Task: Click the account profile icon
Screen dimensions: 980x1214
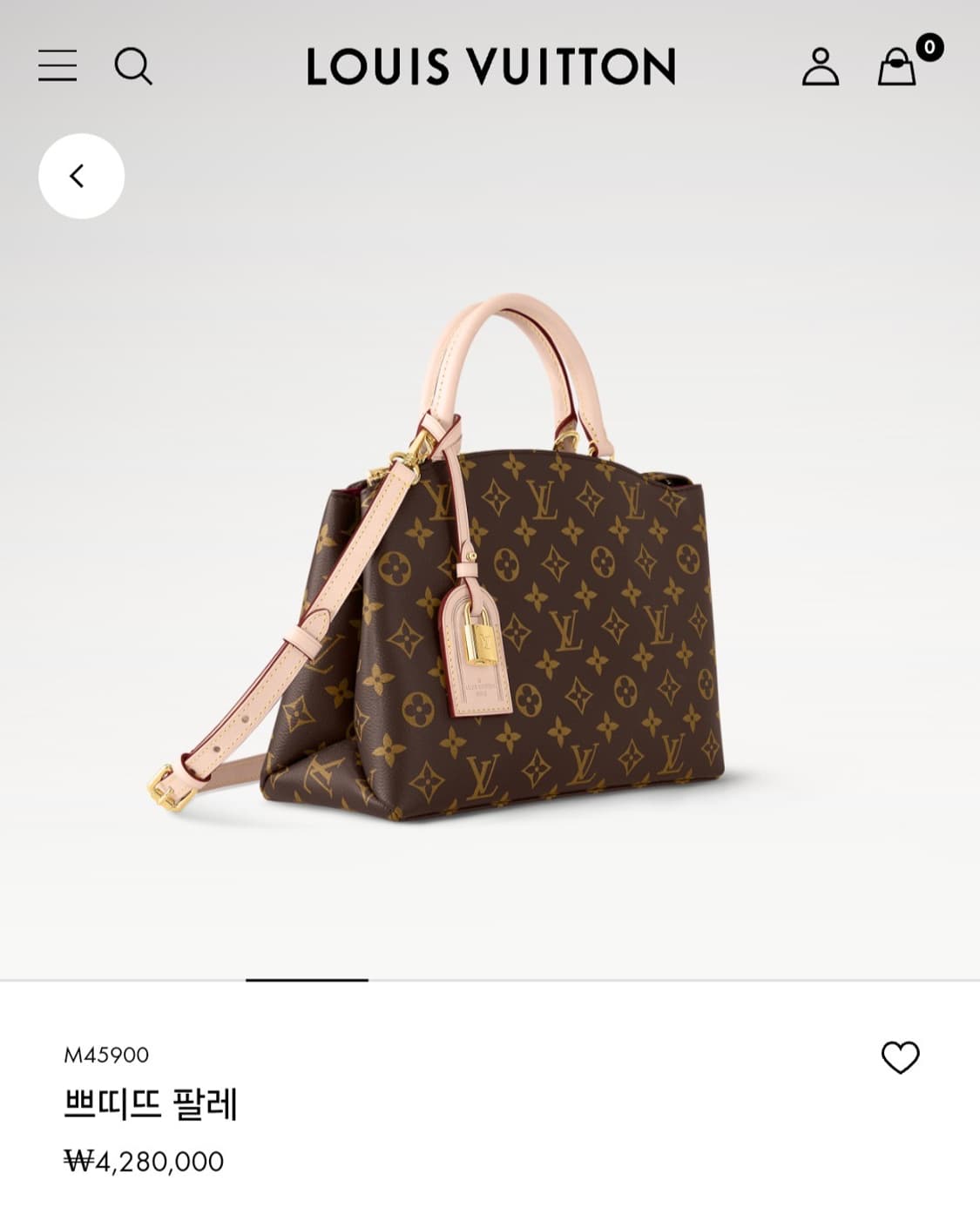Action: [x=820, y=68]
